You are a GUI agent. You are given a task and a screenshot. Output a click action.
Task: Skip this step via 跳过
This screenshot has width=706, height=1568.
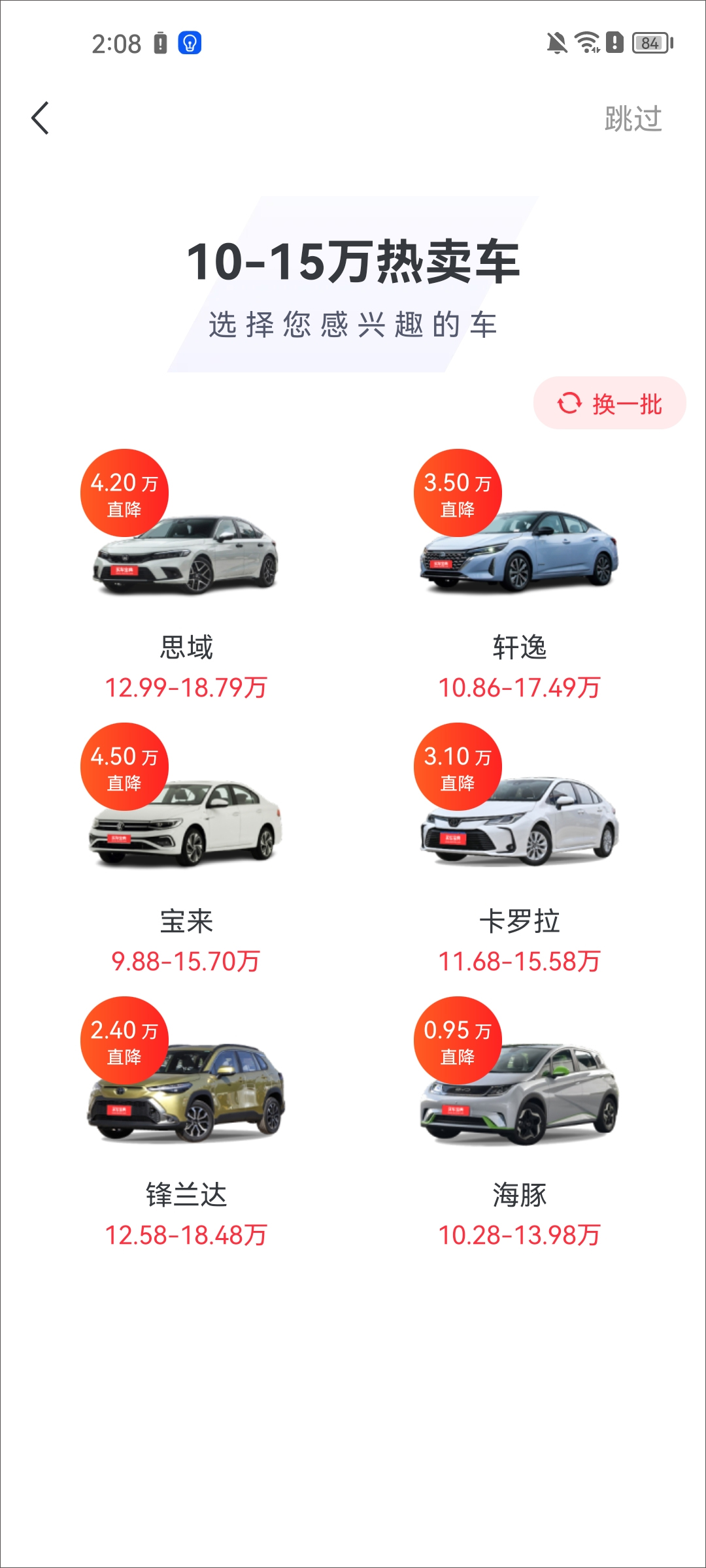(x=632, y=119)
